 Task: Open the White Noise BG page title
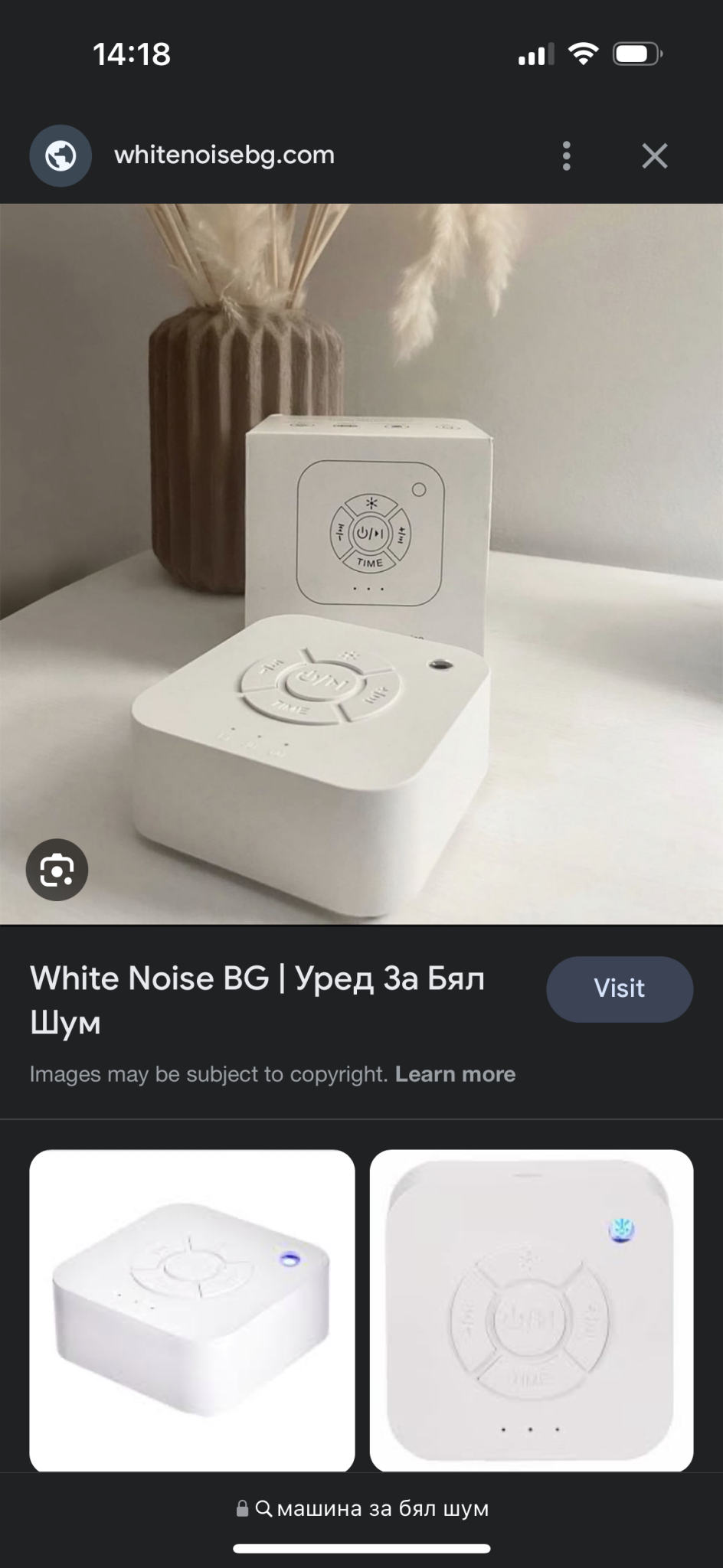(257, 999)
